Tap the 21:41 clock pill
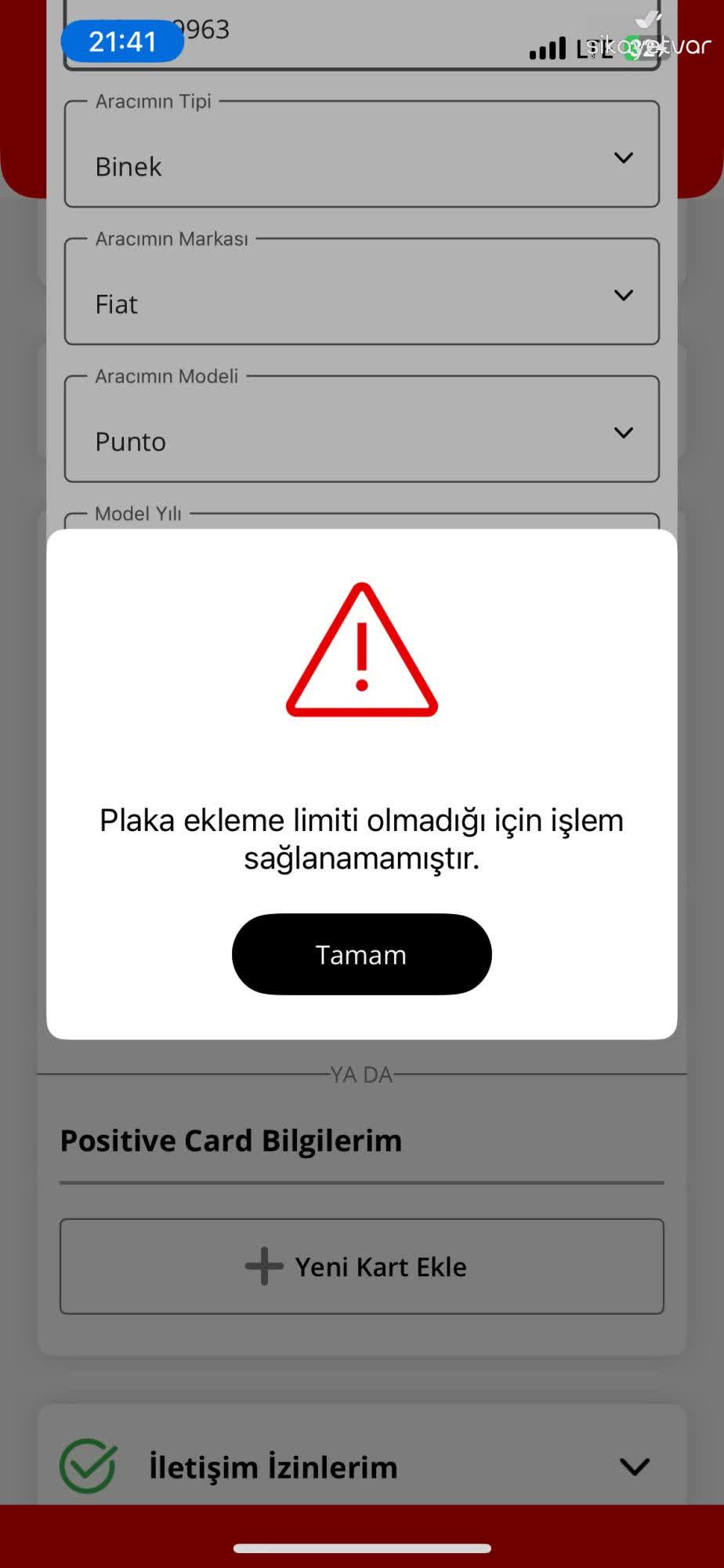Viewport: 724px width, 1568px height. [121, 41]
